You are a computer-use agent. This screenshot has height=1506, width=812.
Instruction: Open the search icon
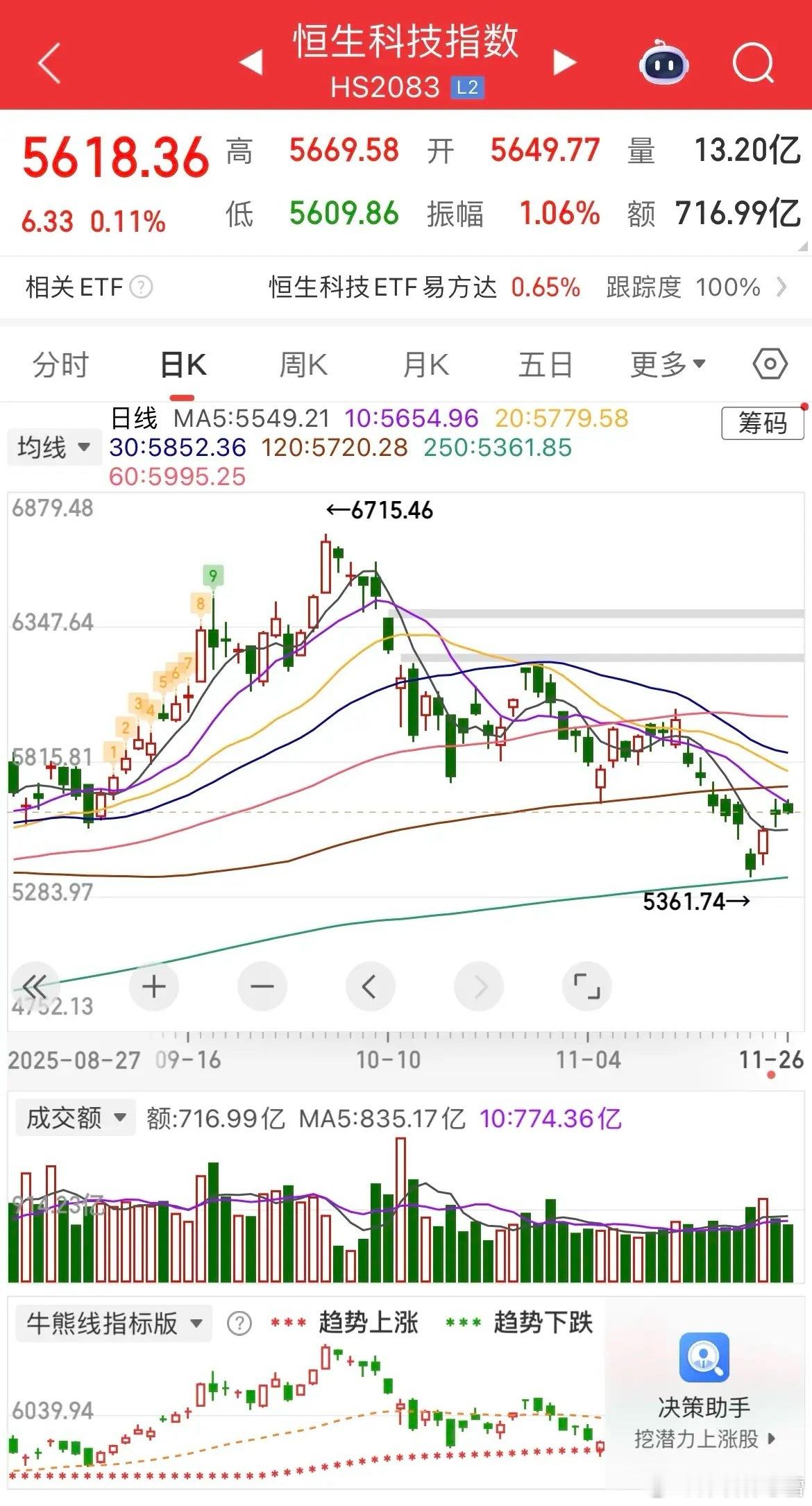coord(754,63)
